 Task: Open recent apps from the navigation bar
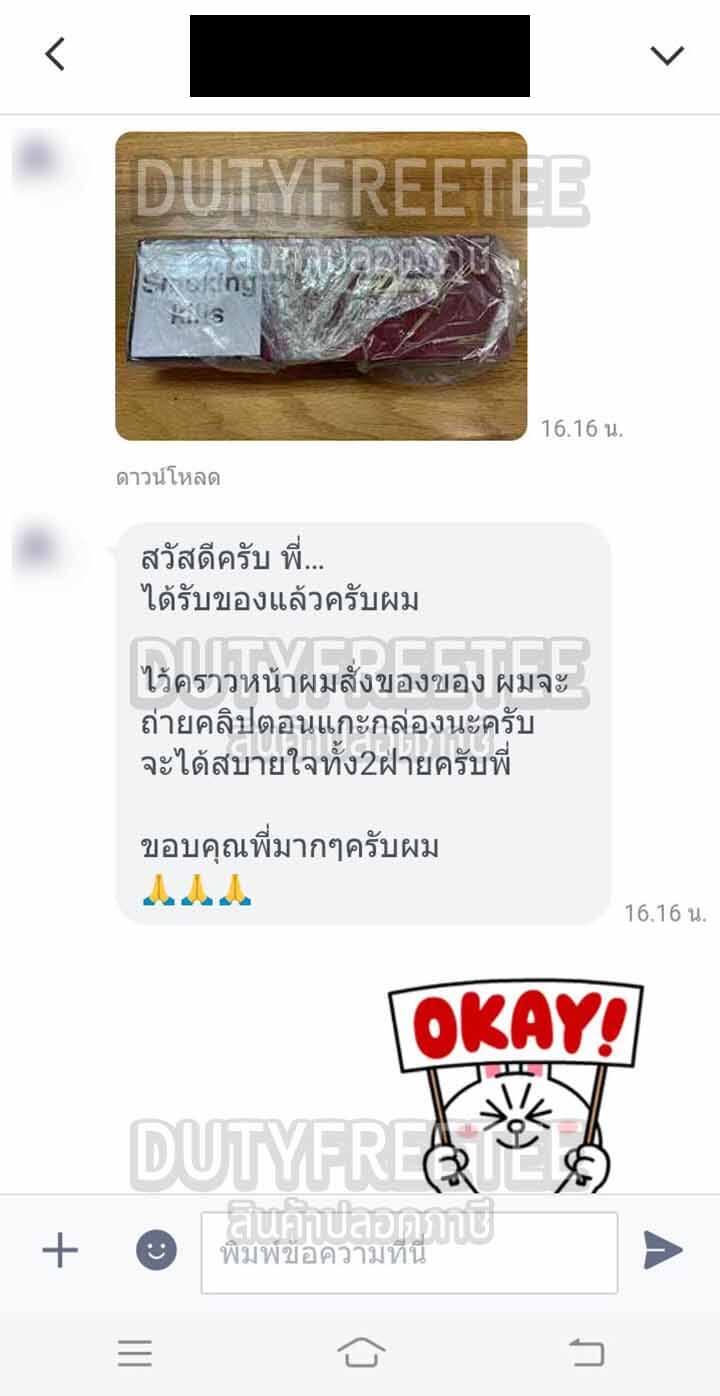pos(135,1353)
